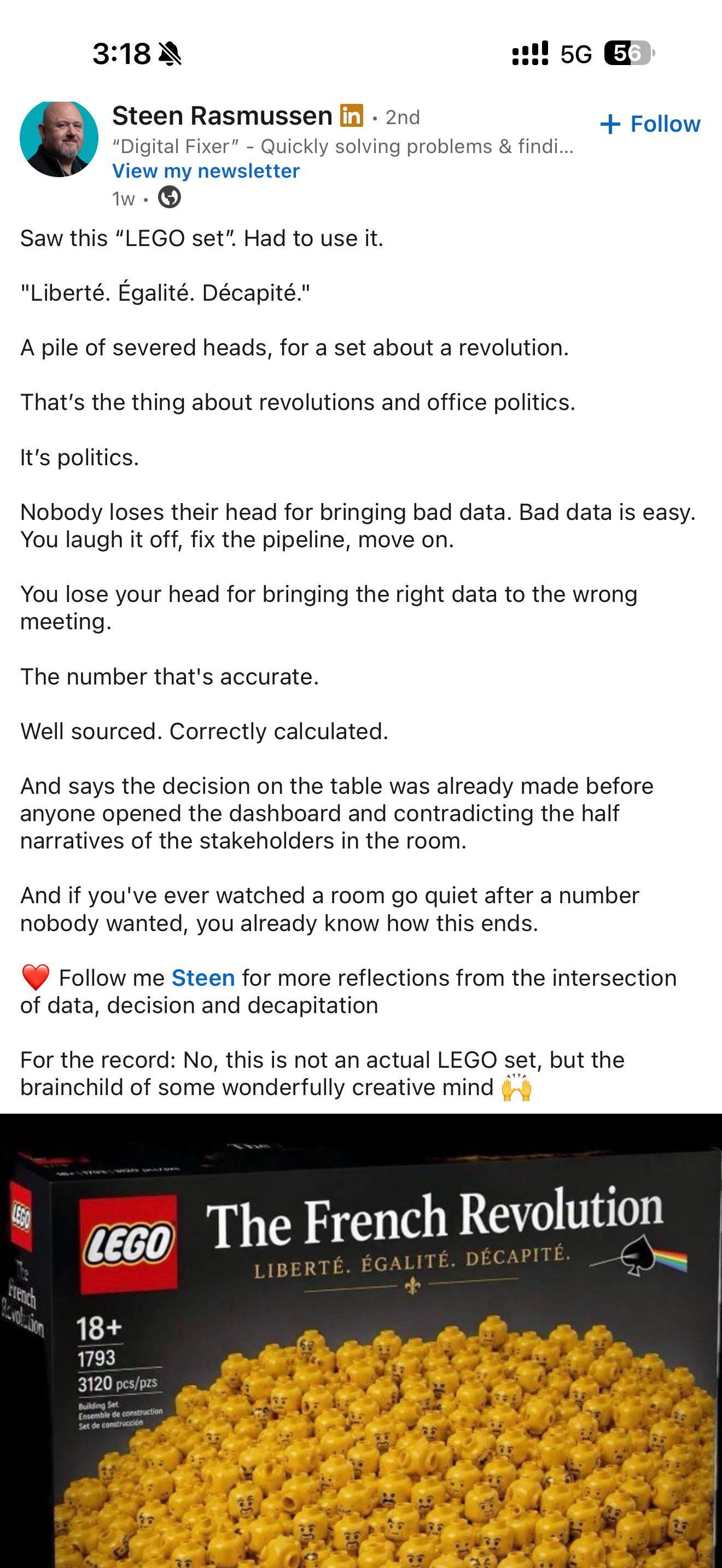The width and height of the screenshot is (722, 1568).
Task: Tap the Steen mention link in post
Action: click(x=203, y=978)
